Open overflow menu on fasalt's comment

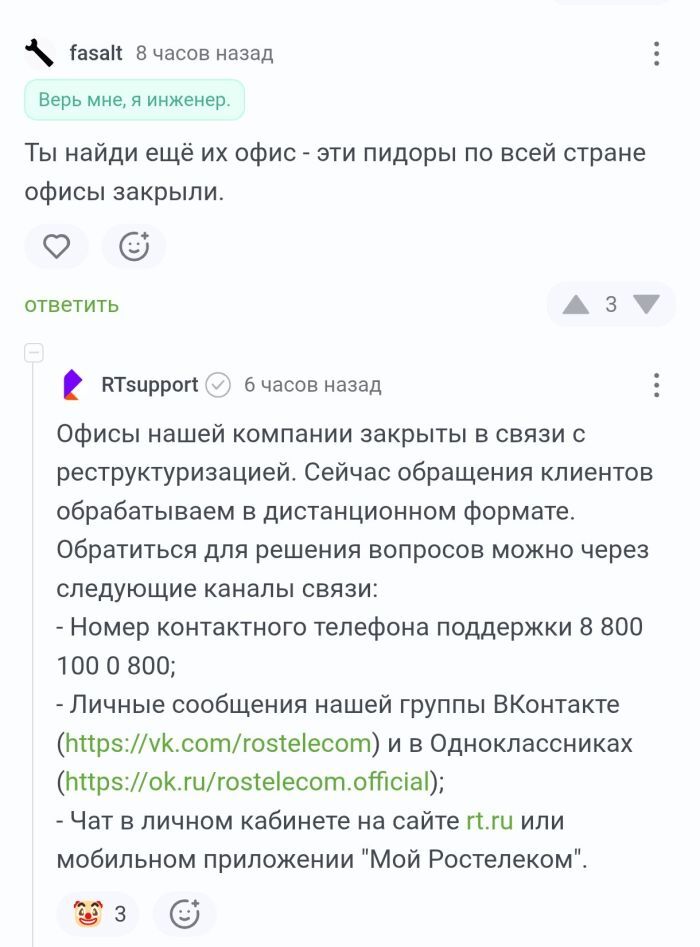pyautogui.click(x=656, y=54)
